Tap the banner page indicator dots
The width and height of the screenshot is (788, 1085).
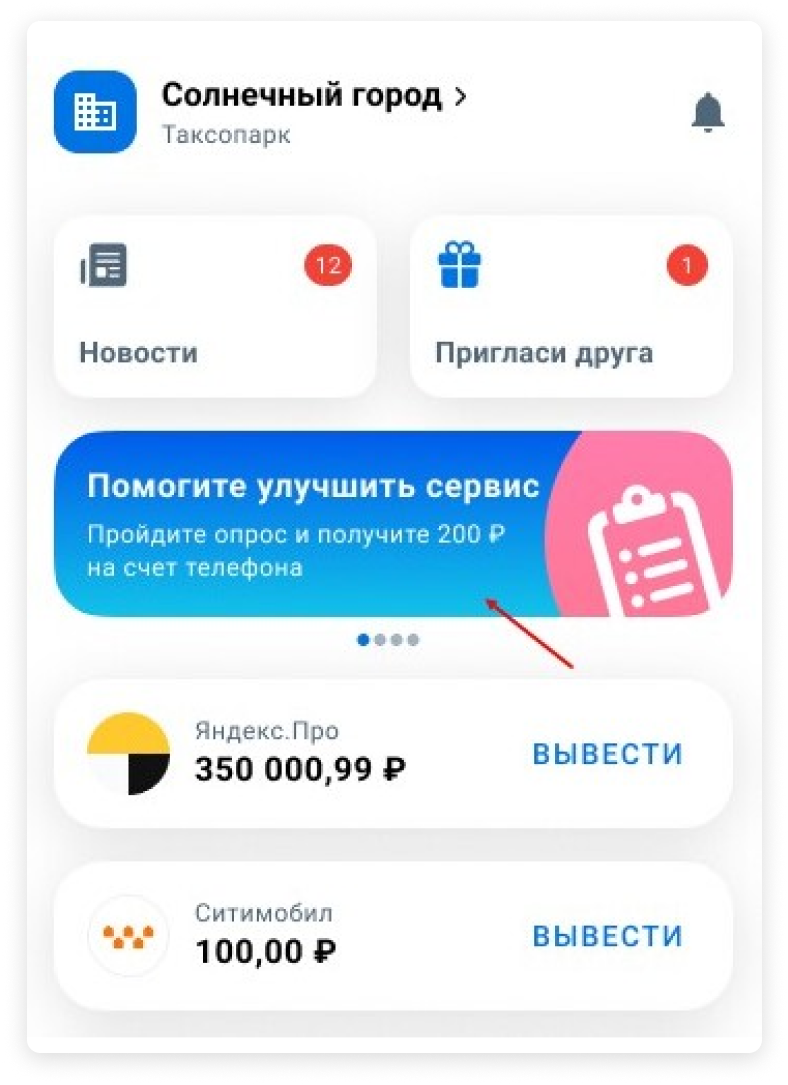(x=388, y=640)
